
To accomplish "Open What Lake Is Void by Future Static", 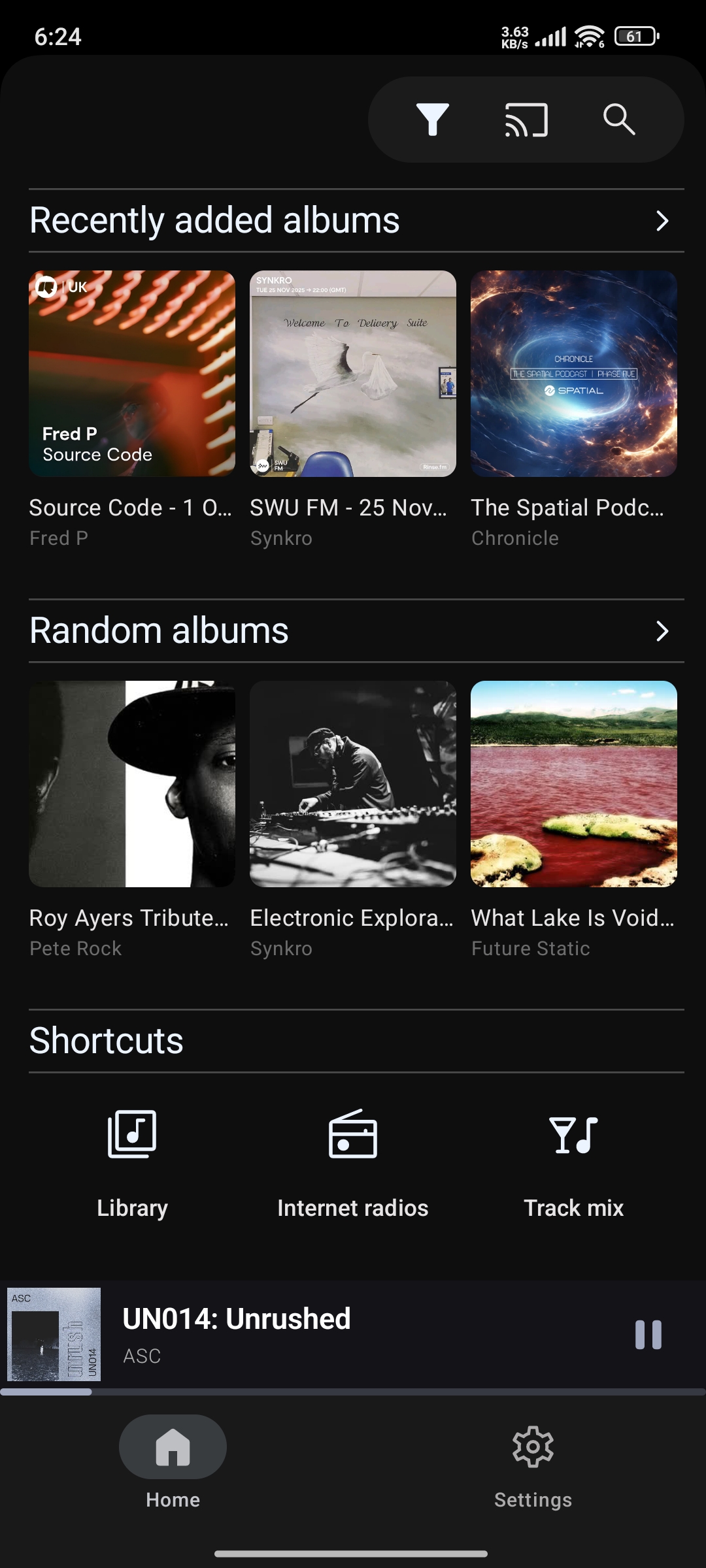I will click(574, 784).
